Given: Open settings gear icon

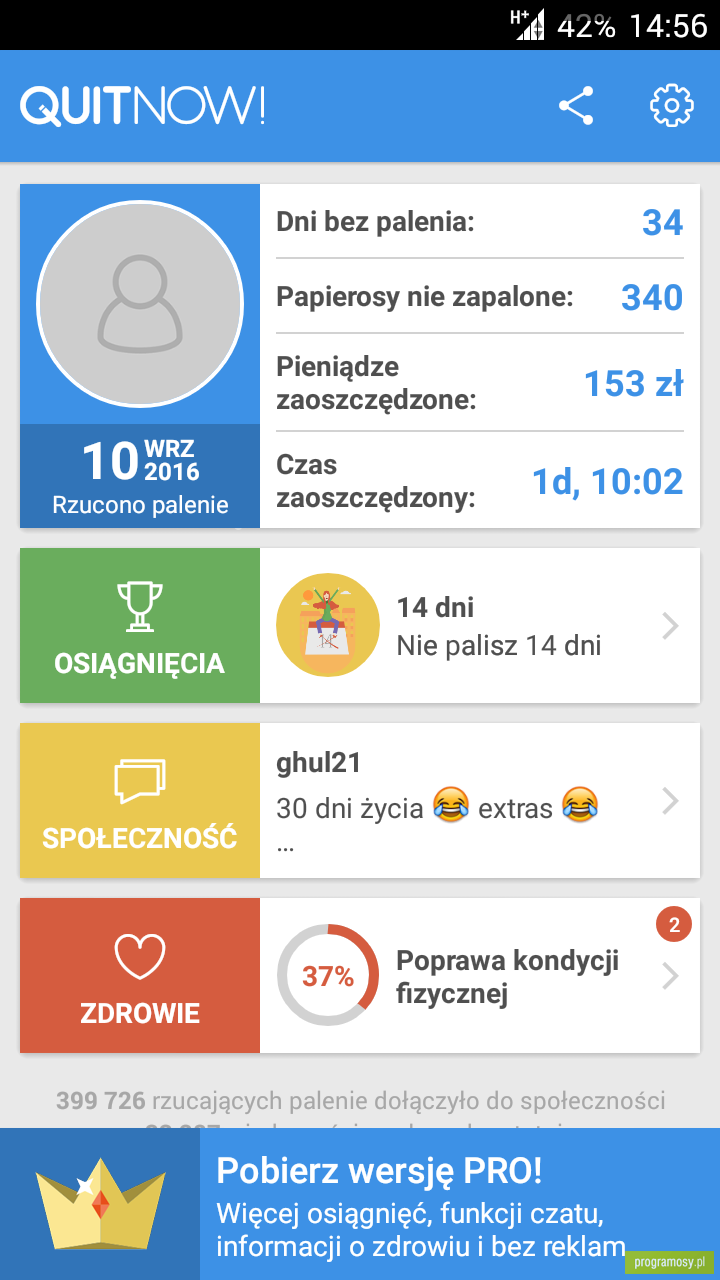Looking at the screenshot, I should pos(672,106).
